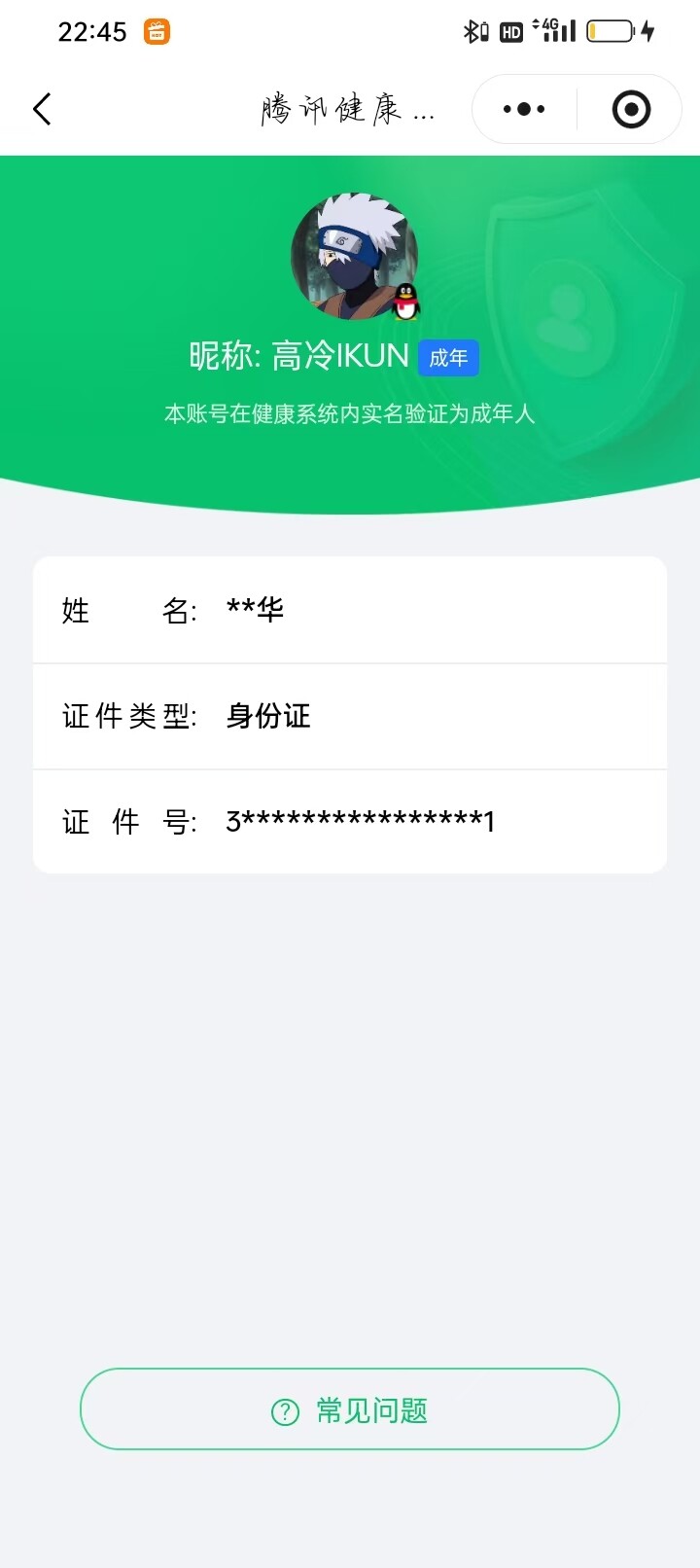This screenshot has height=1568, width=700.
Task: Open the 腾讯健康 title bar label
Action: pos(348,108)
